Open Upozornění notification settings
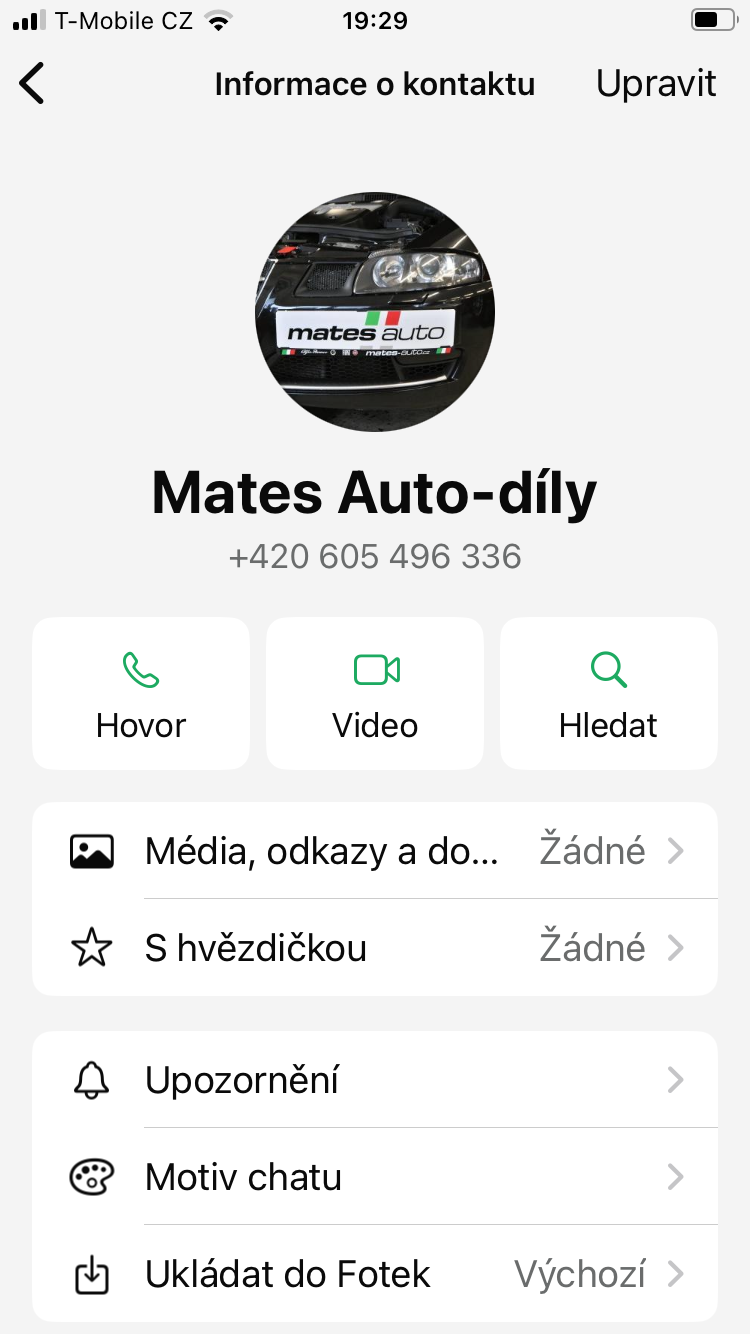The image size is (750, 1334). (375, 1080)
